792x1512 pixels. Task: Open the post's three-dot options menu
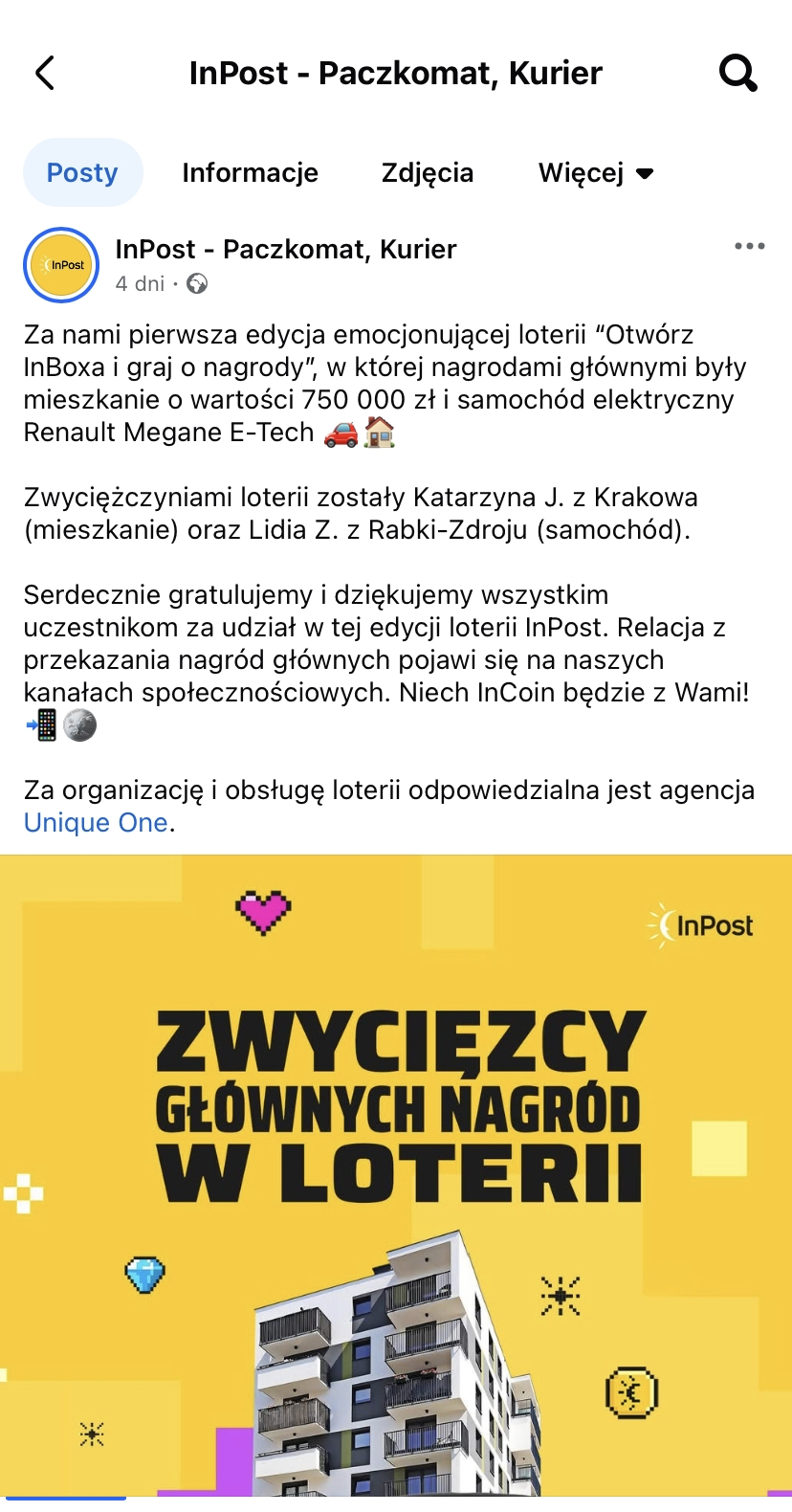tap(749, 247)
